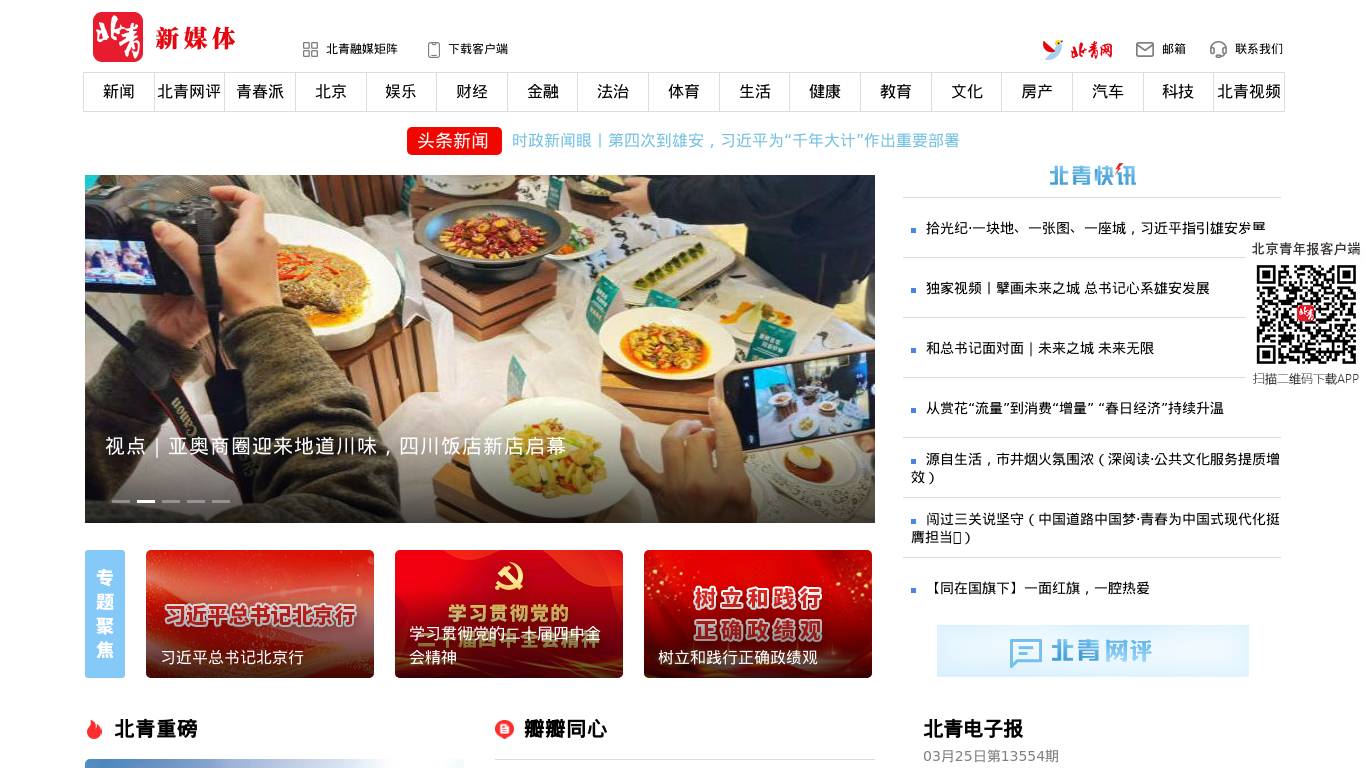Screen dimensions: 1366x768
Task: Switch to the 北青网评 section
Action: coord(189,92)
